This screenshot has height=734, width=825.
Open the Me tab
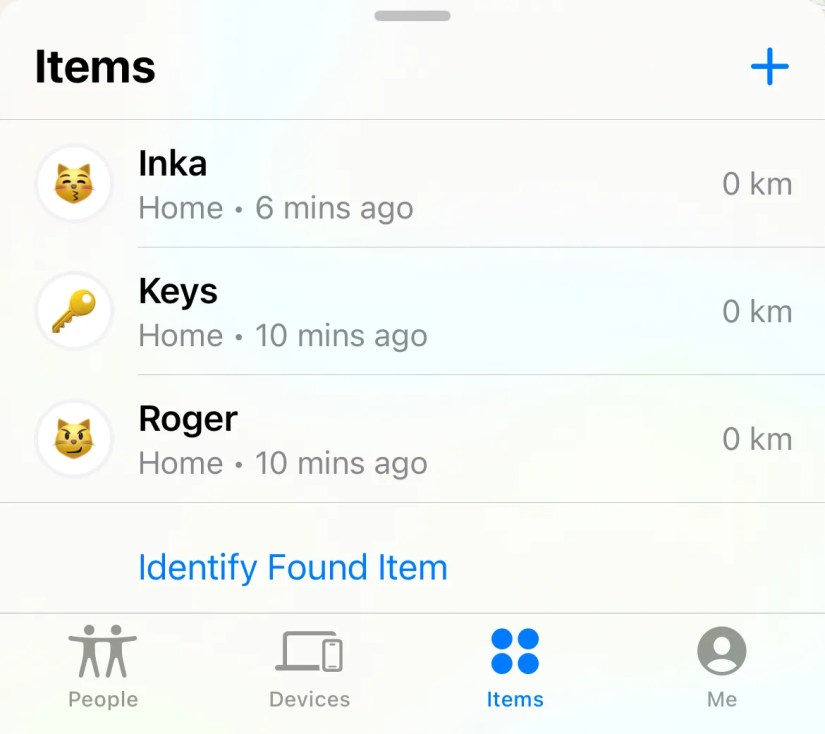(x=721, y=668)
